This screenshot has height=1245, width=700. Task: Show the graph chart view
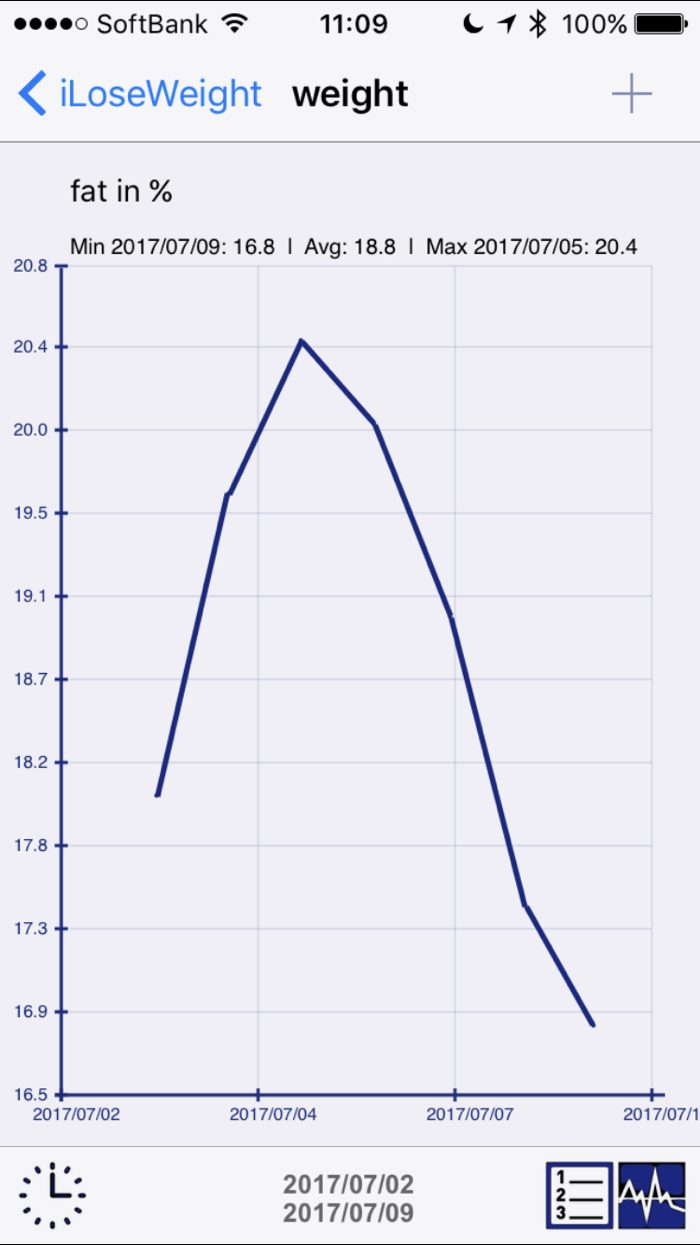pyautogui.click(x=652, y=1196)
